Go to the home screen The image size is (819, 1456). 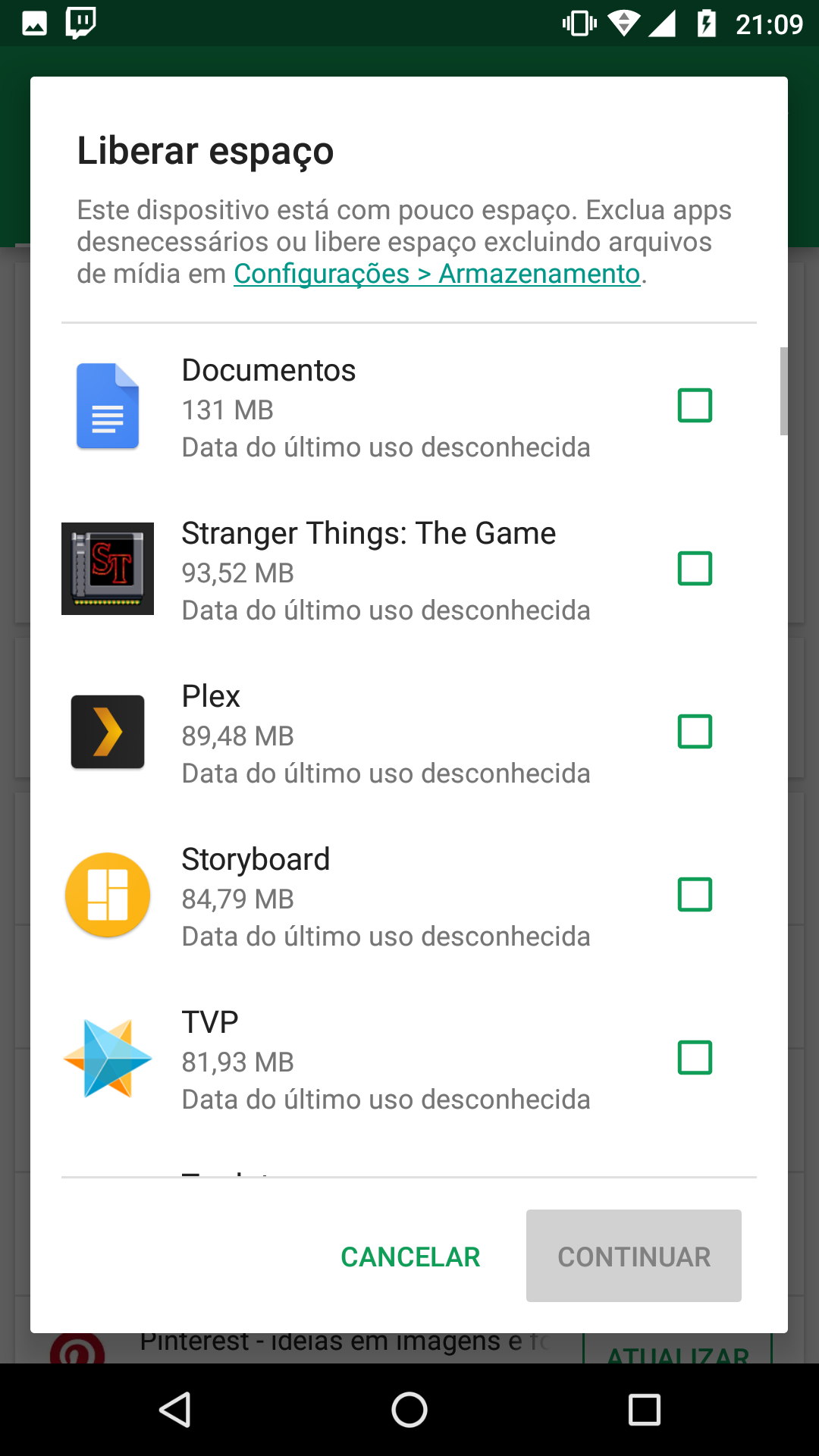click(409, 1410)
